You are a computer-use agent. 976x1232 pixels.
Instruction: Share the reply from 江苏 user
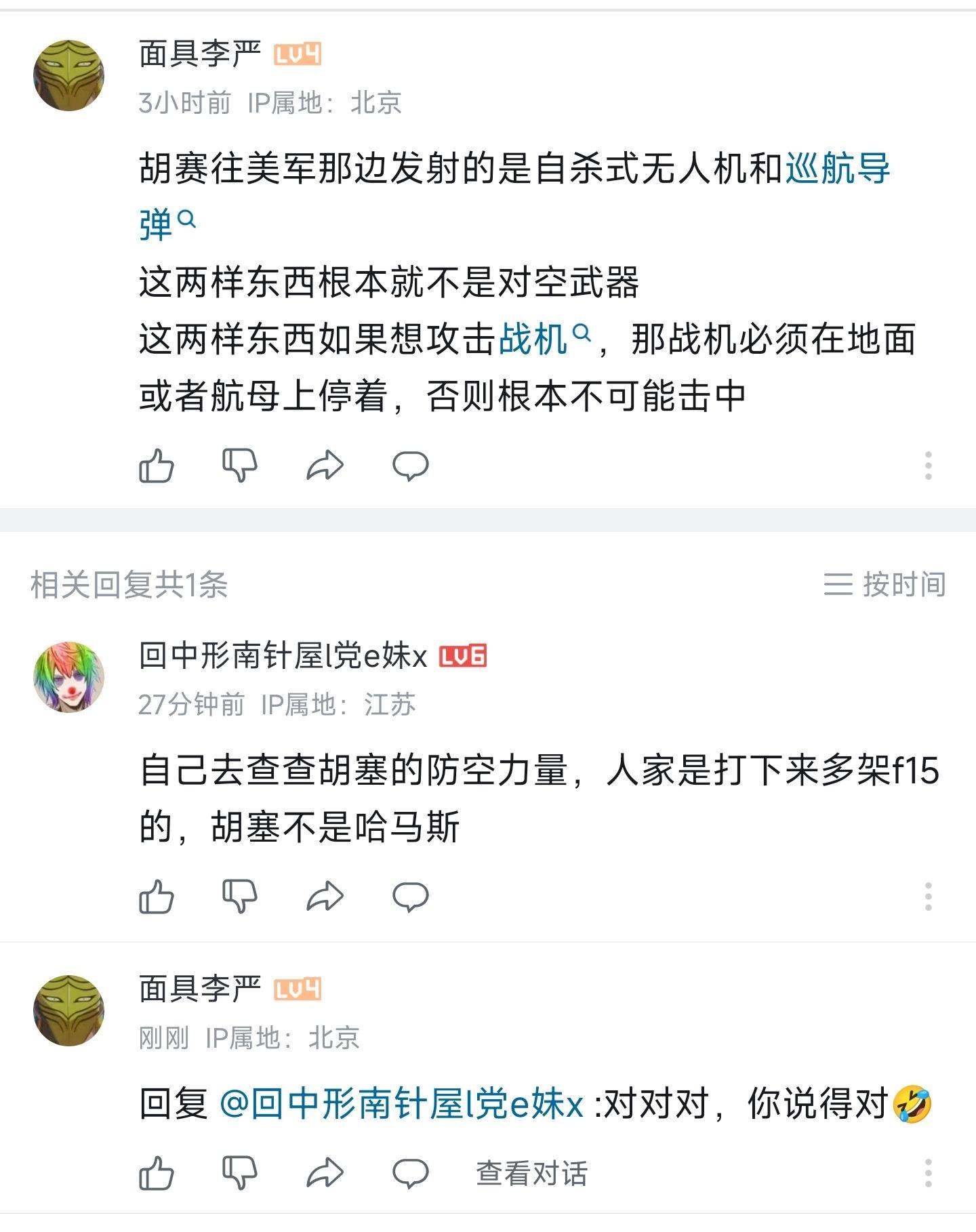pyautogui.click(x=325, y=897)
